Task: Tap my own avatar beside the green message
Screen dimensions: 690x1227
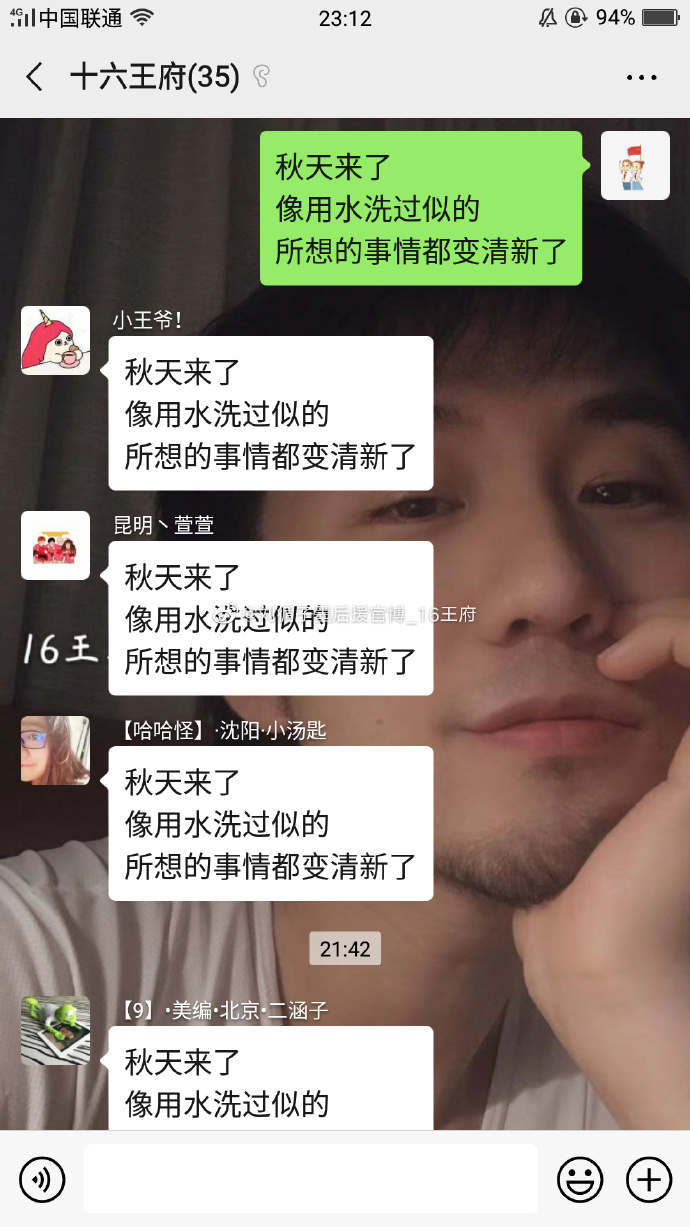Action: (635, 166)
